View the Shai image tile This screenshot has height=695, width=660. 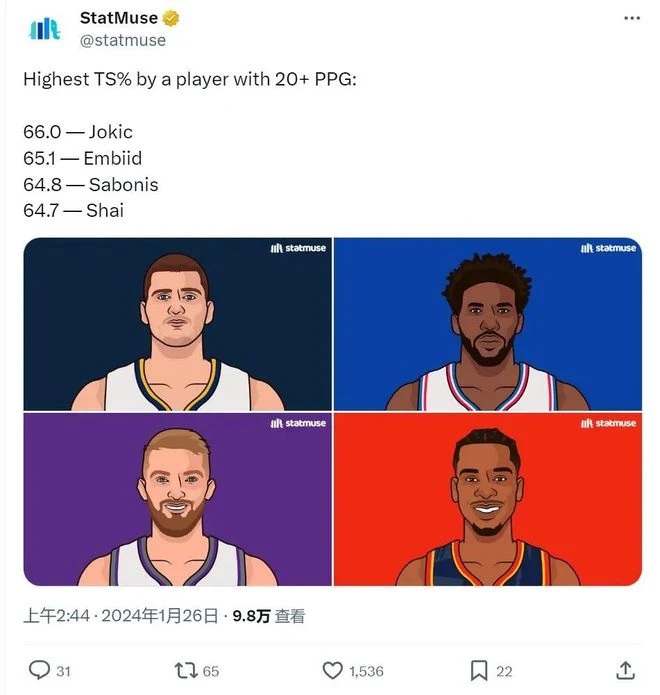click(x=487, y=500)
